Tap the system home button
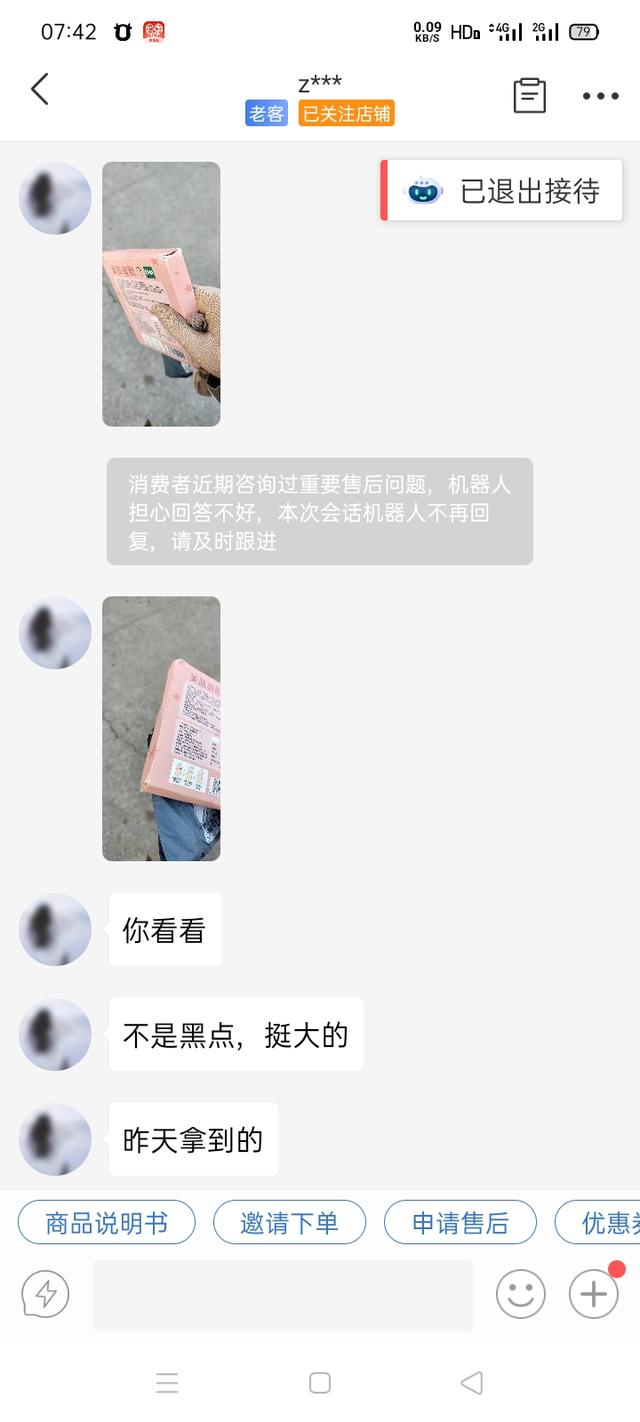Image resolution: width=640 pixels, height=1422 pixels. (320, 1383)
